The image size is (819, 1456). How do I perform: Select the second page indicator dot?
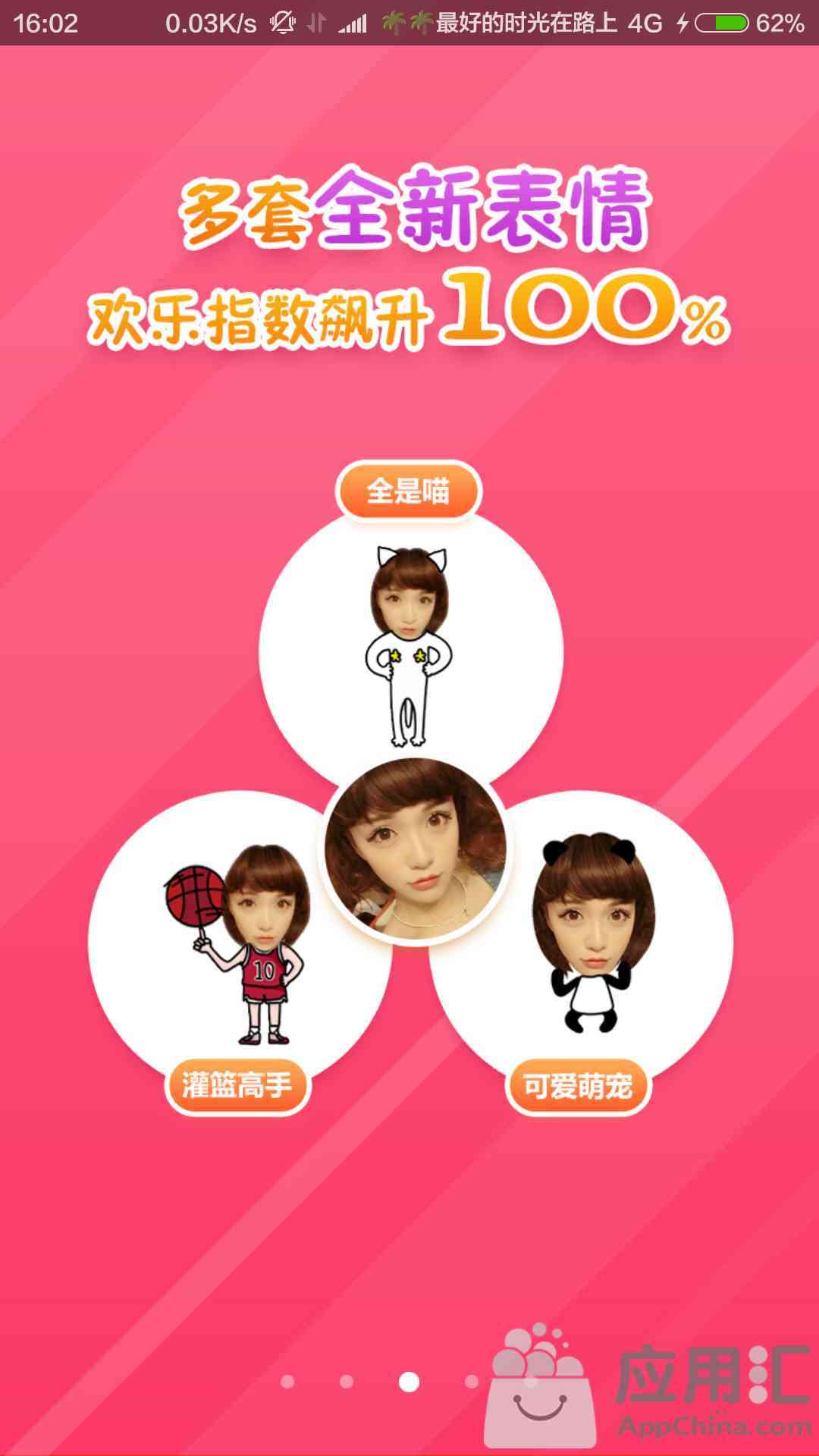pyautogui.click(x=347, y=1382)
